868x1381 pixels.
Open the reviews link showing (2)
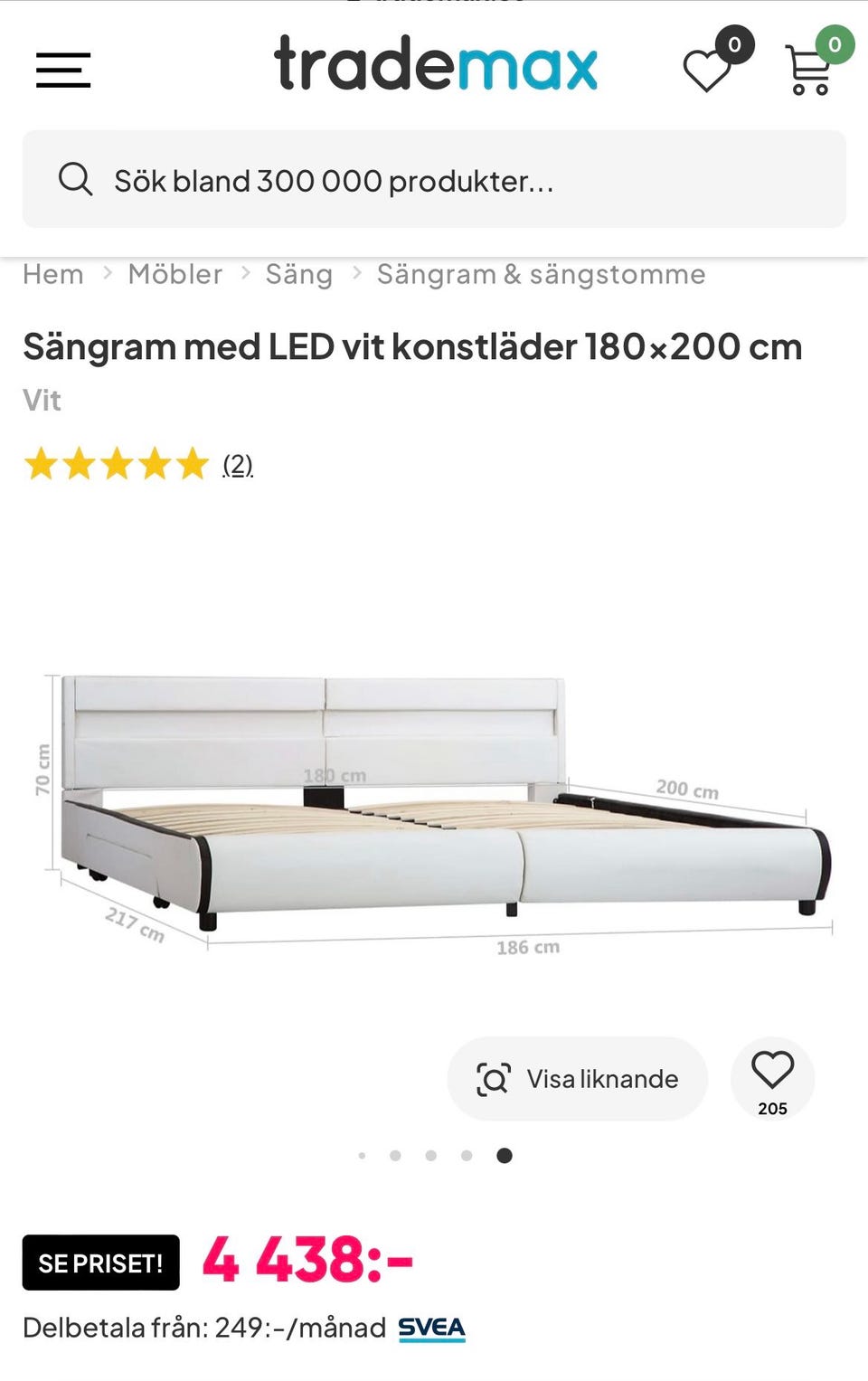pyautogui.click(x=237, y=466)
